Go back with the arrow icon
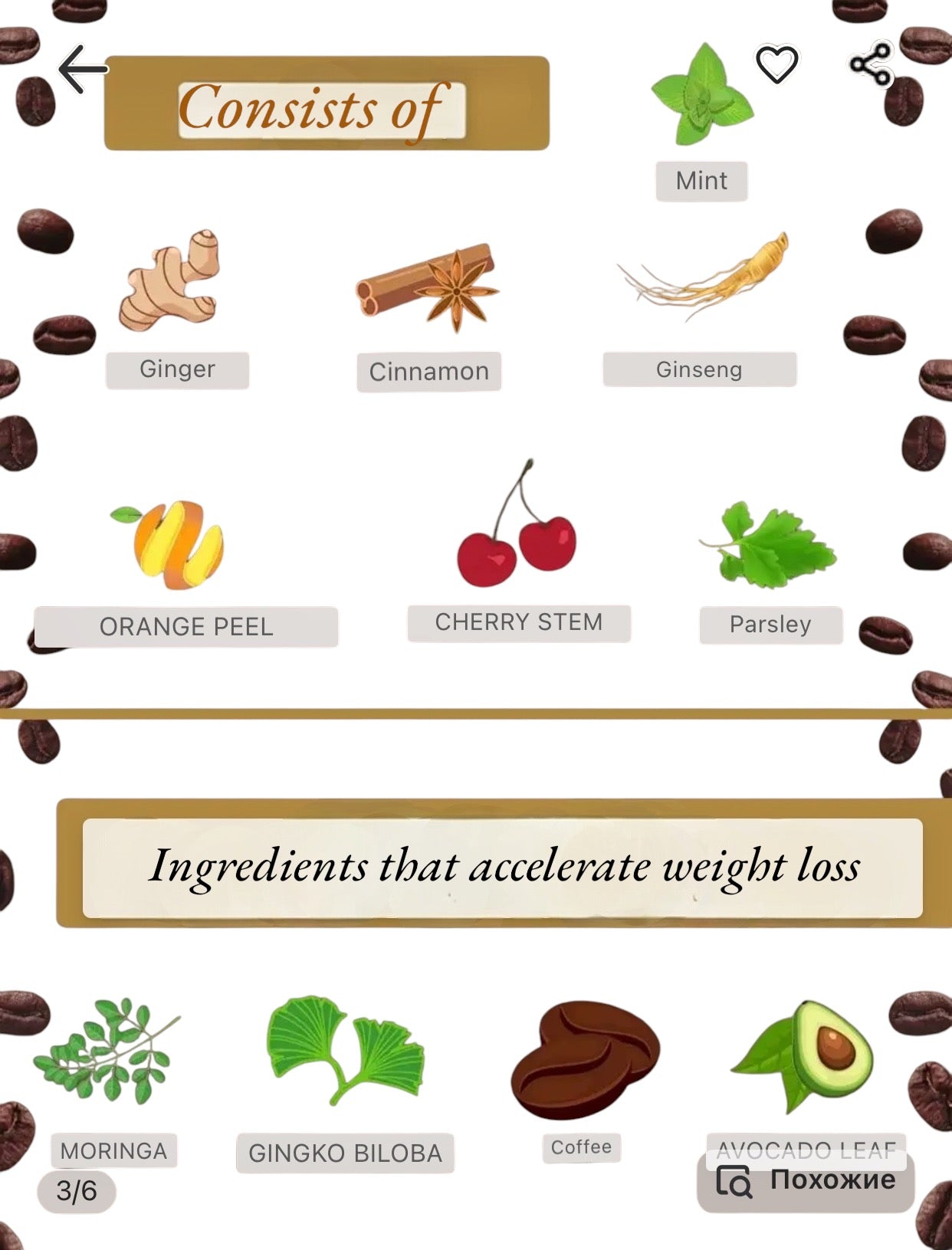This screenshot has width=952, height=1250. pyautogui.click(x=82, y=69)
